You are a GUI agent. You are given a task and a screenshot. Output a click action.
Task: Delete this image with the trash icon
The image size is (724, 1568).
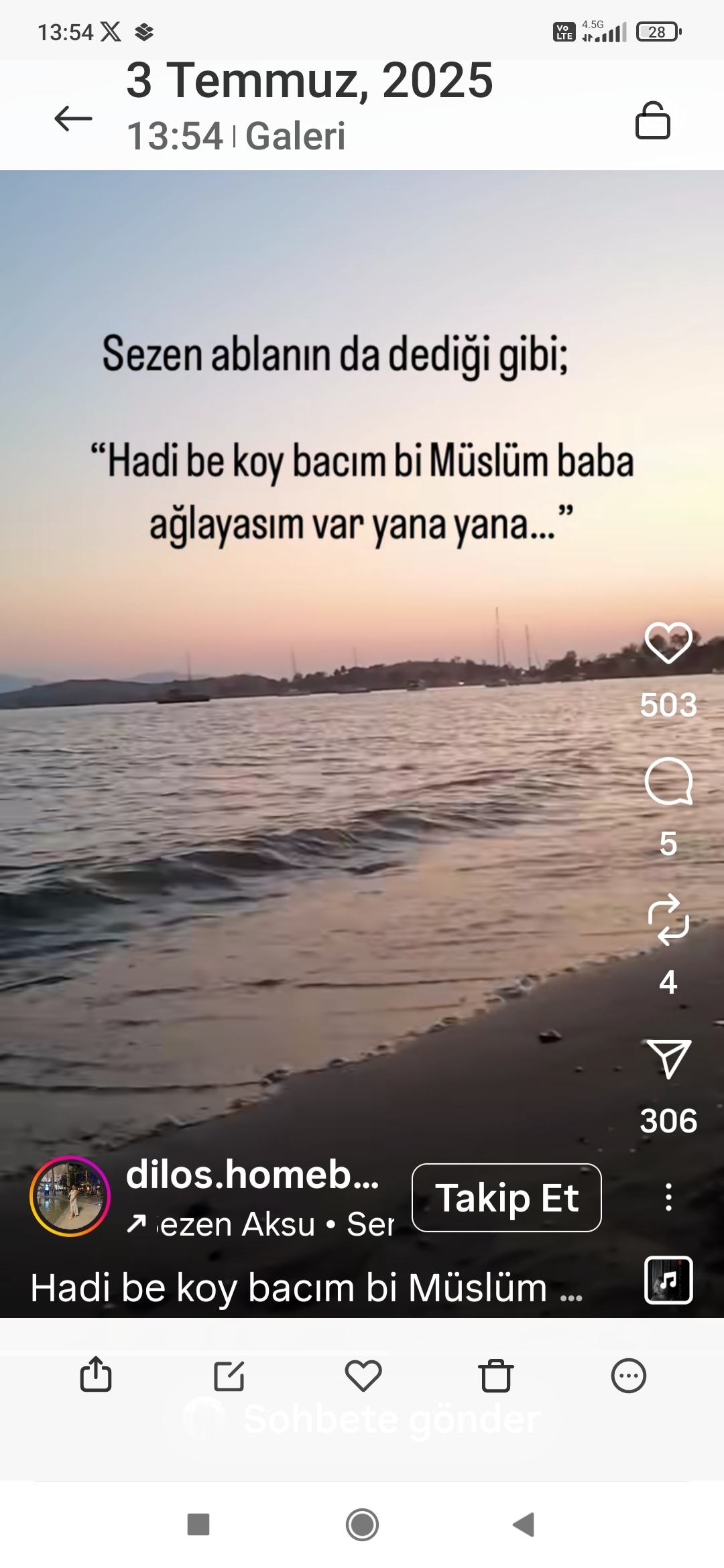pos(496,1376)
